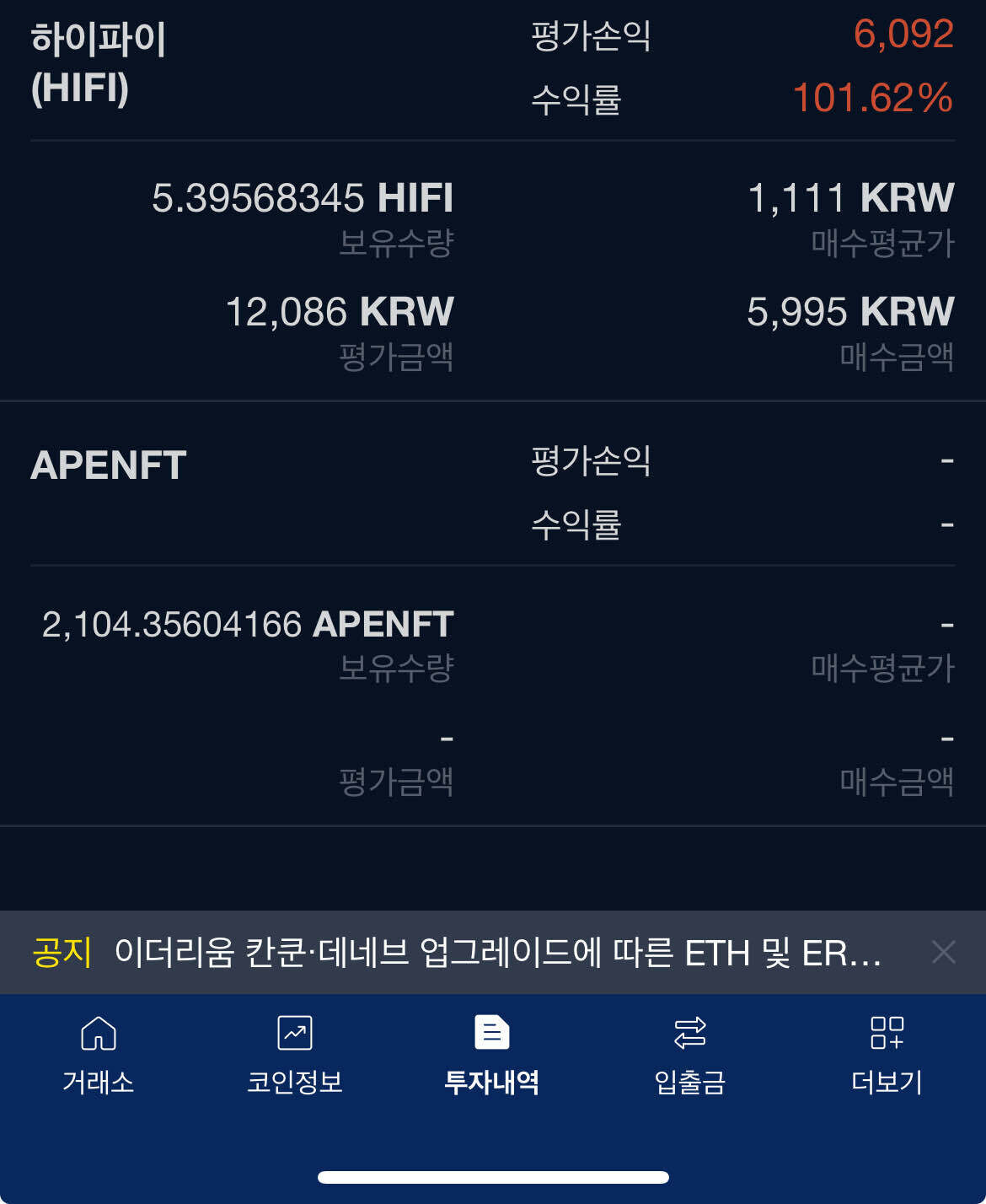Tap the 더보기 grid icon
This screenshot has width=986, height=1204.
pos(887,1032)
